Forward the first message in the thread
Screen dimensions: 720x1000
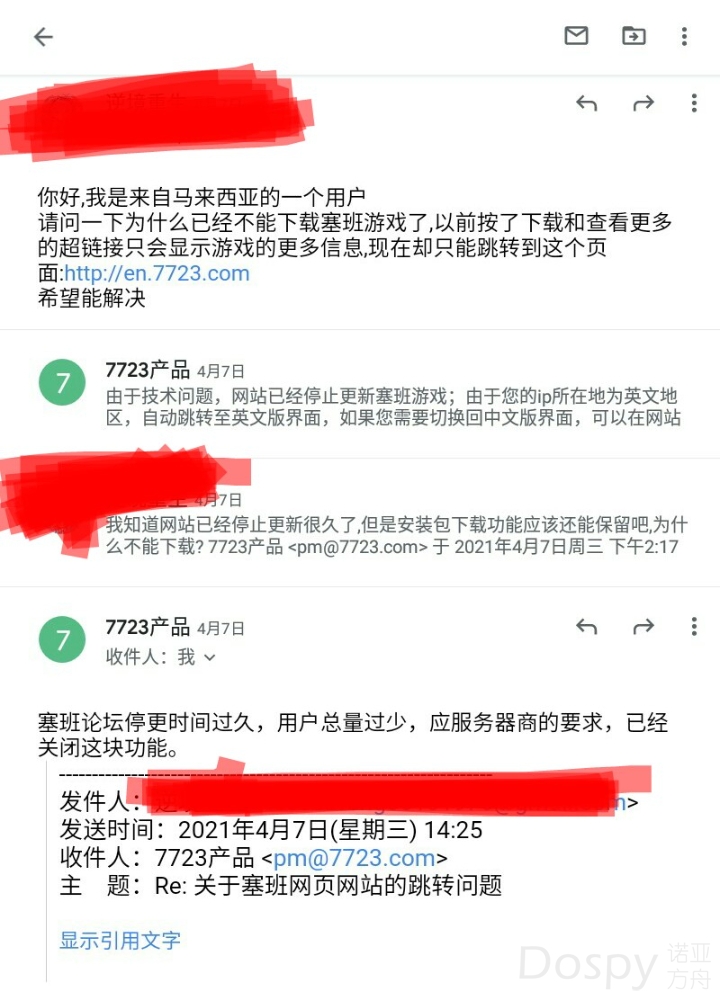click(x=643, y=103)
